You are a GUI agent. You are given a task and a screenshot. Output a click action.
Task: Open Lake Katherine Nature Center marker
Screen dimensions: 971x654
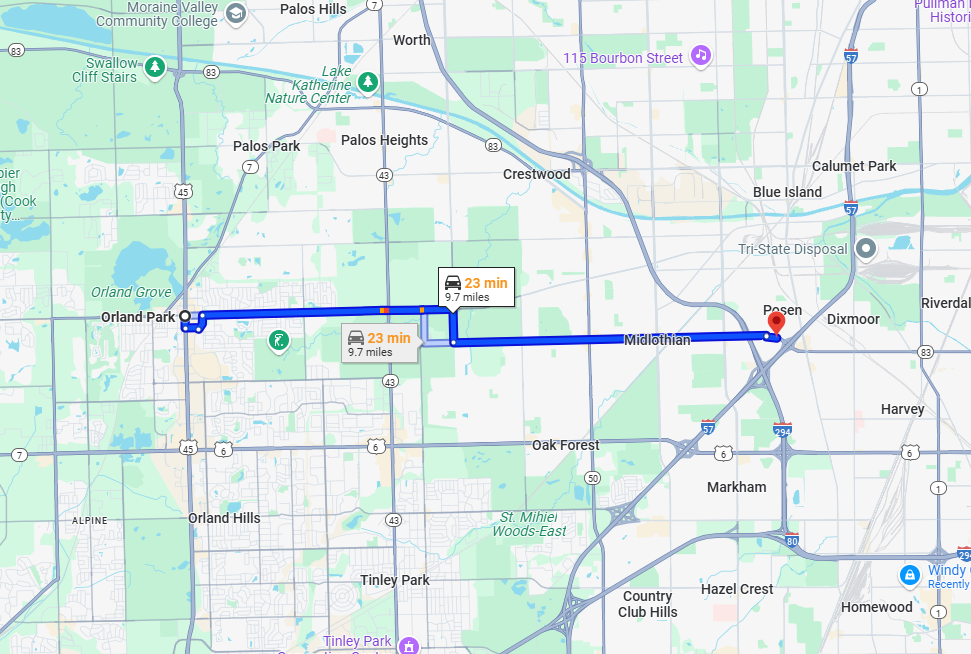click(368, 80)
